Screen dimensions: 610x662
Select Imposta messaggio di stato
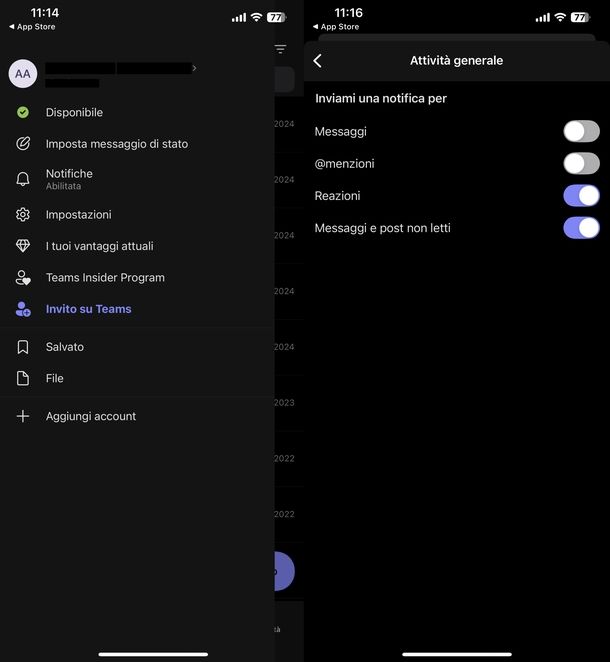[116, 144]
